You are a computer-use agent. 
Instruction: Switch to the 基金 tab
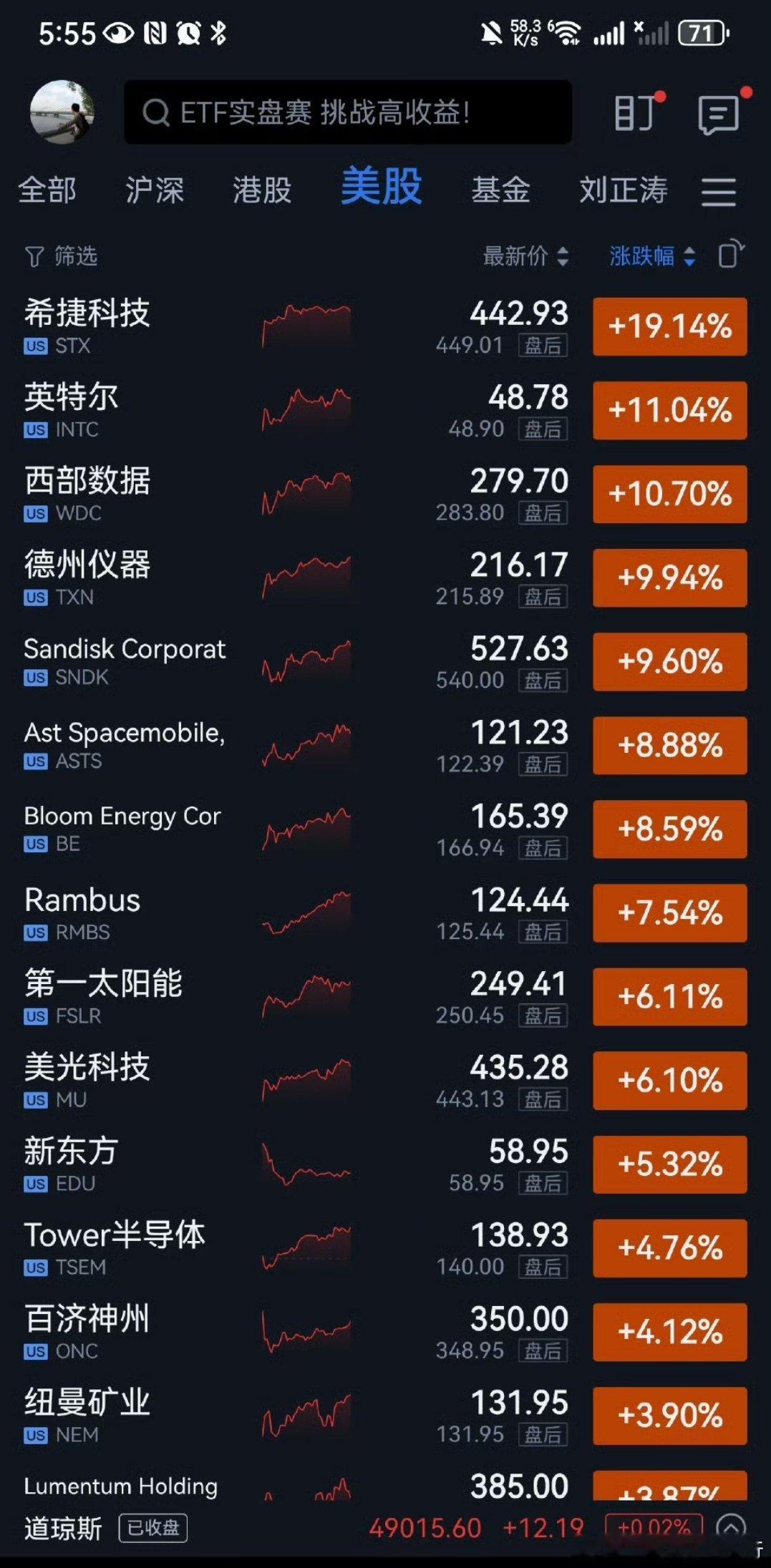501,190
